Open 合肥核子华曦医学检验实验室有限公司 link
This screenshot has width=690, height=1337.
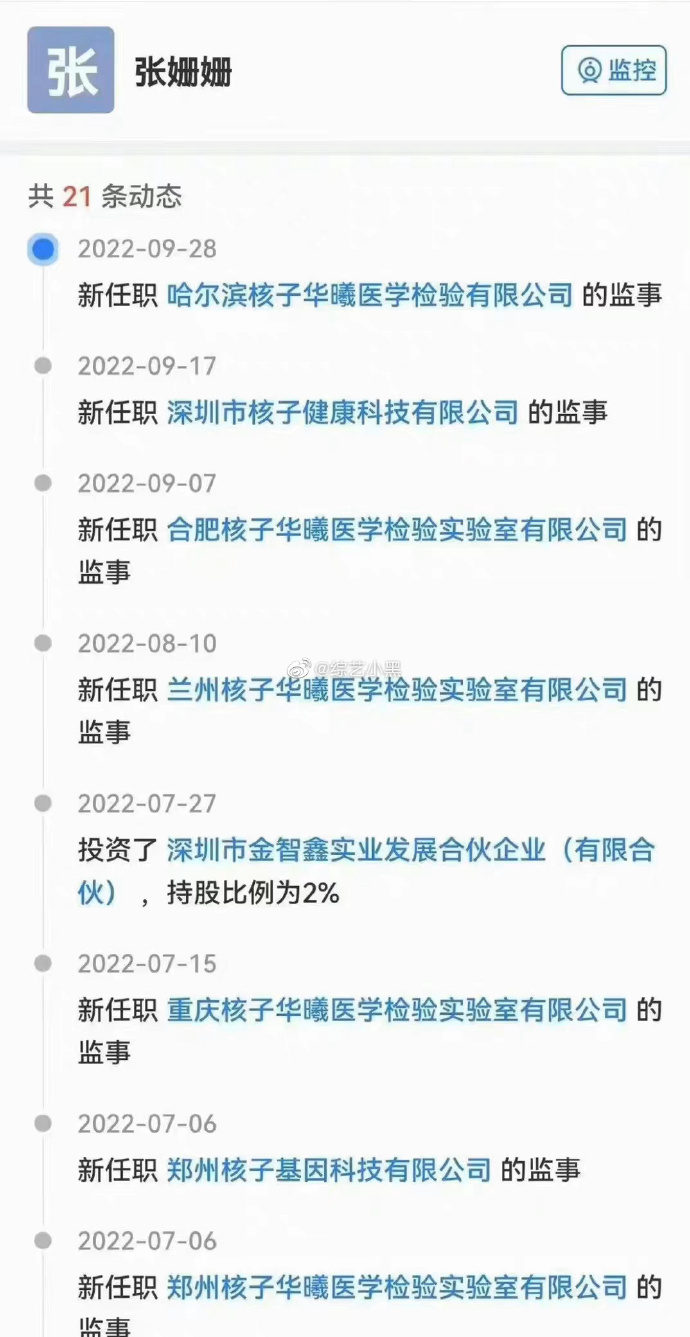coord(397,529)
